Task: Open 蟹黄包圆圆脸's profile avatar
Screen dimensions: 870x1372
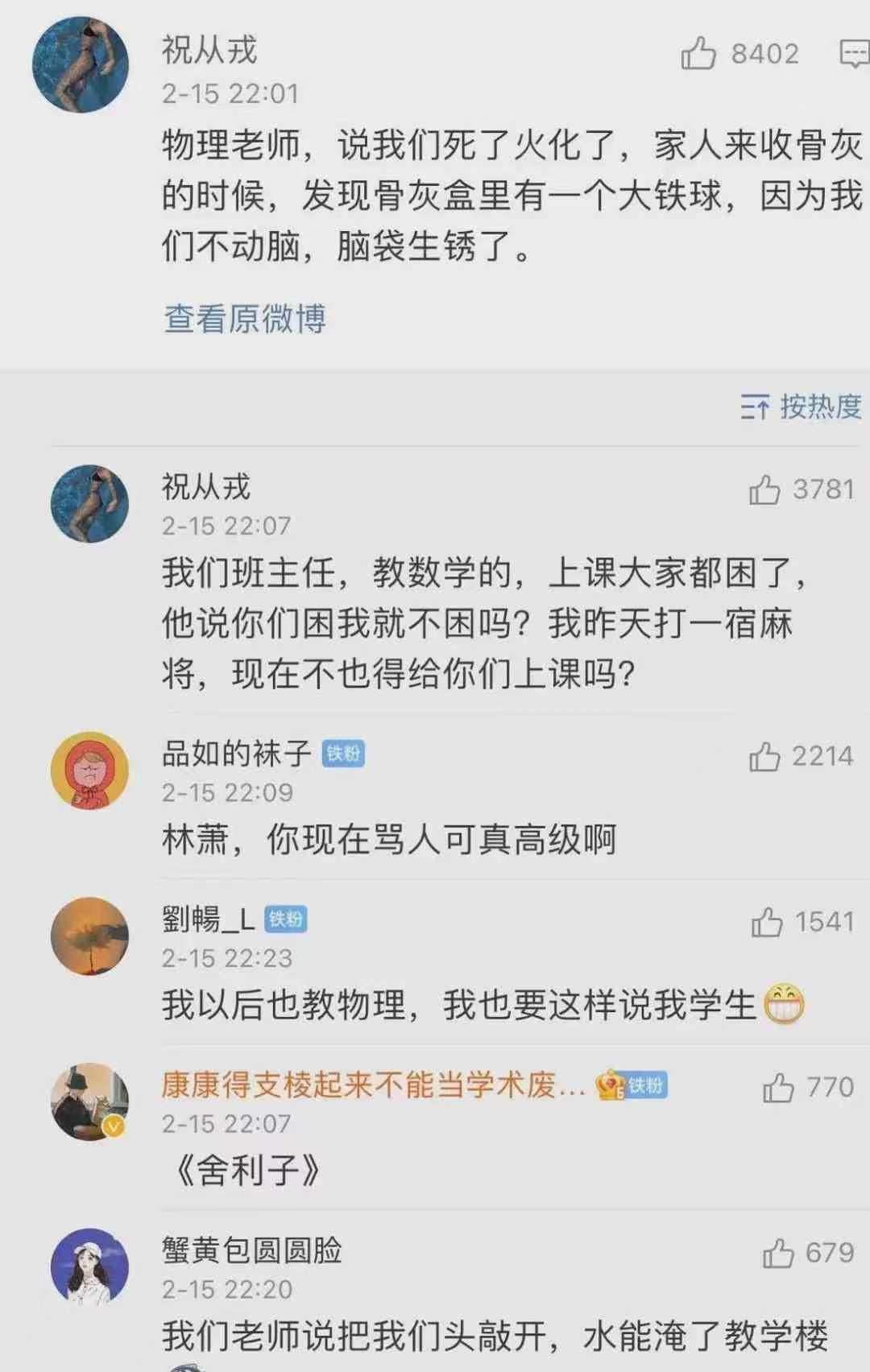Action: tap(89, 1267)
